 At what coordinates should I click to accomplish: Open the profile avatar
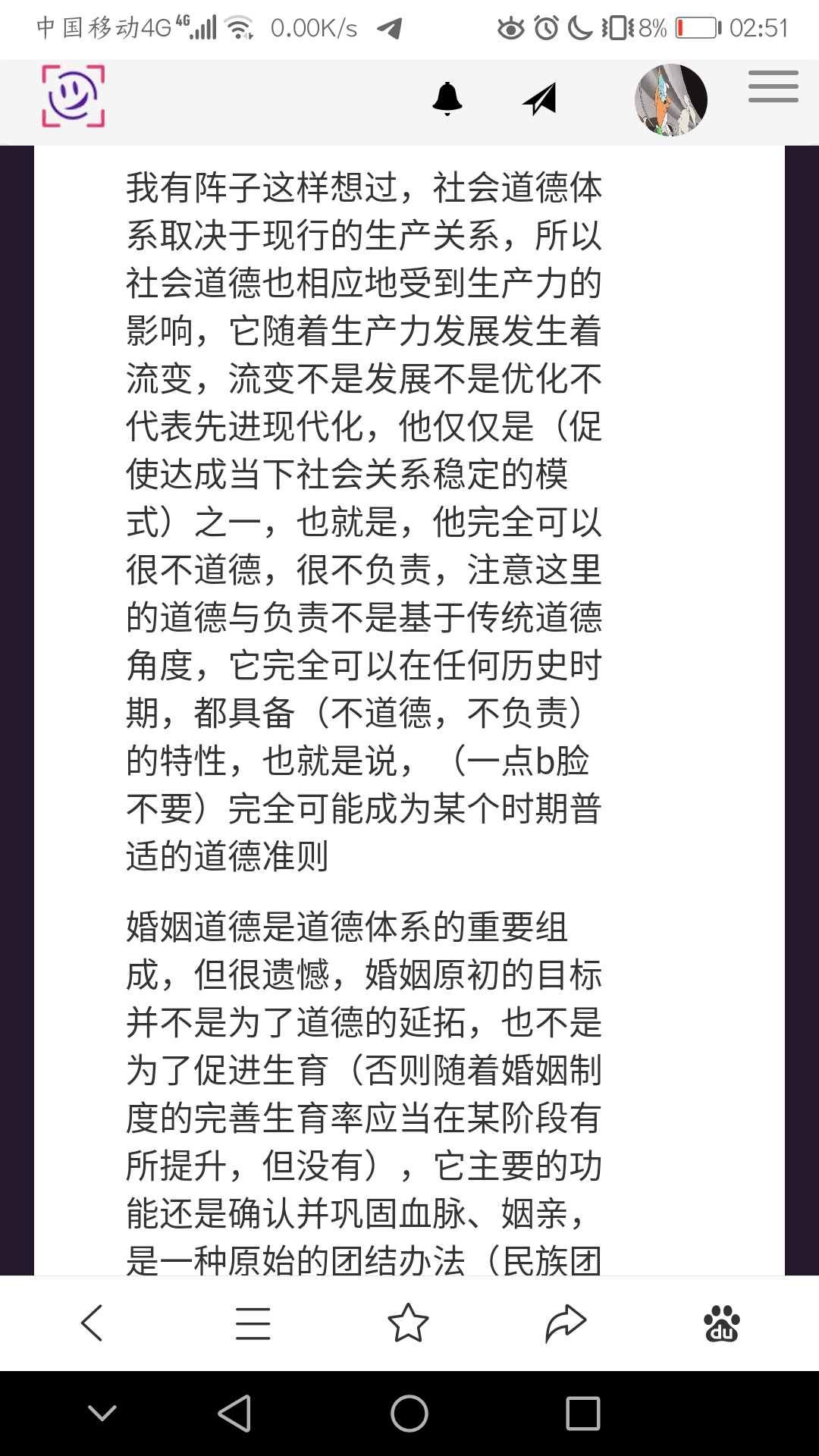coord(670,100)
